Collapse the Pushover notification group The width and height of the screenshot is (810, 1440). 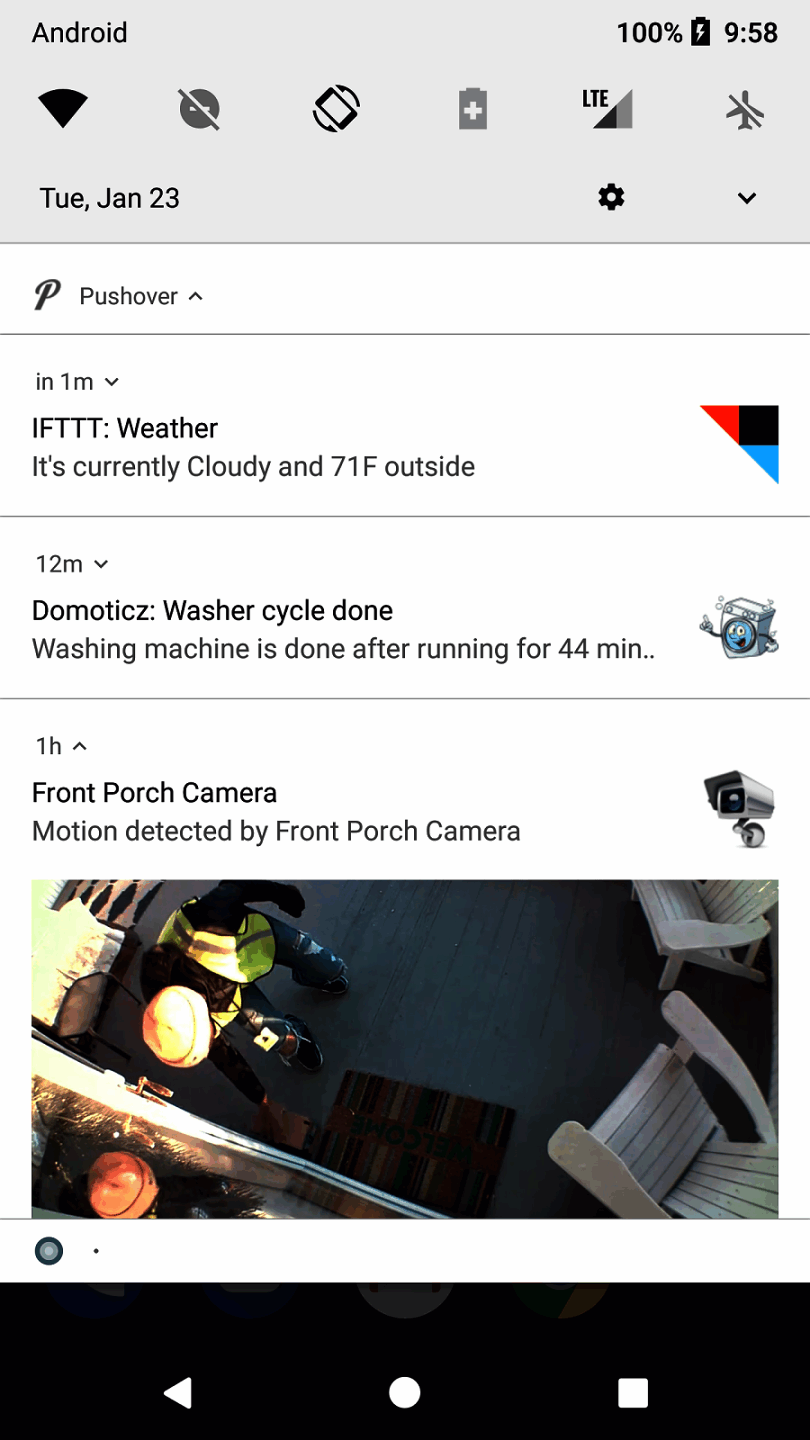[x=196, y=296]
